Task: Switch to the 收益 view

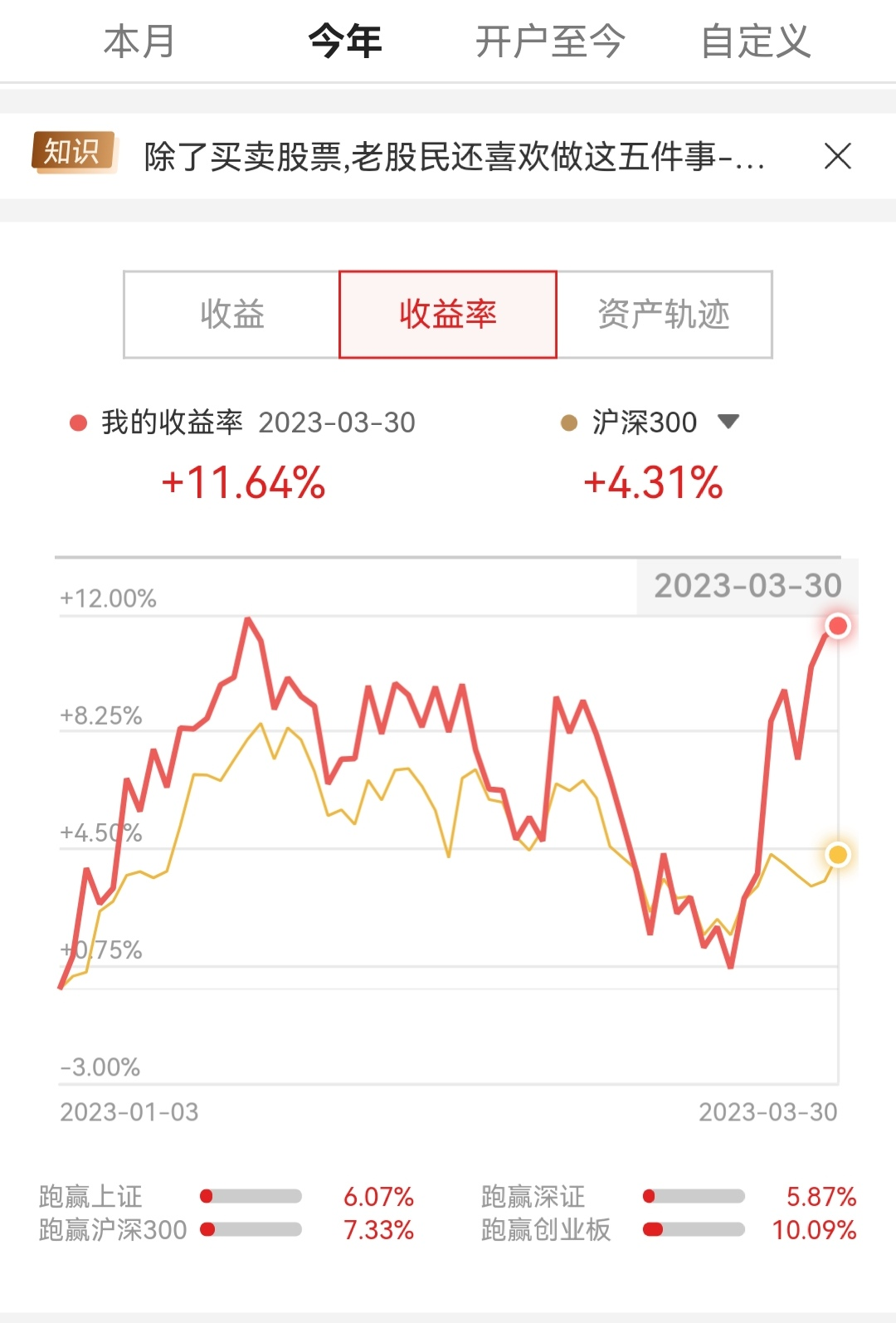Action: click(231, 315)
